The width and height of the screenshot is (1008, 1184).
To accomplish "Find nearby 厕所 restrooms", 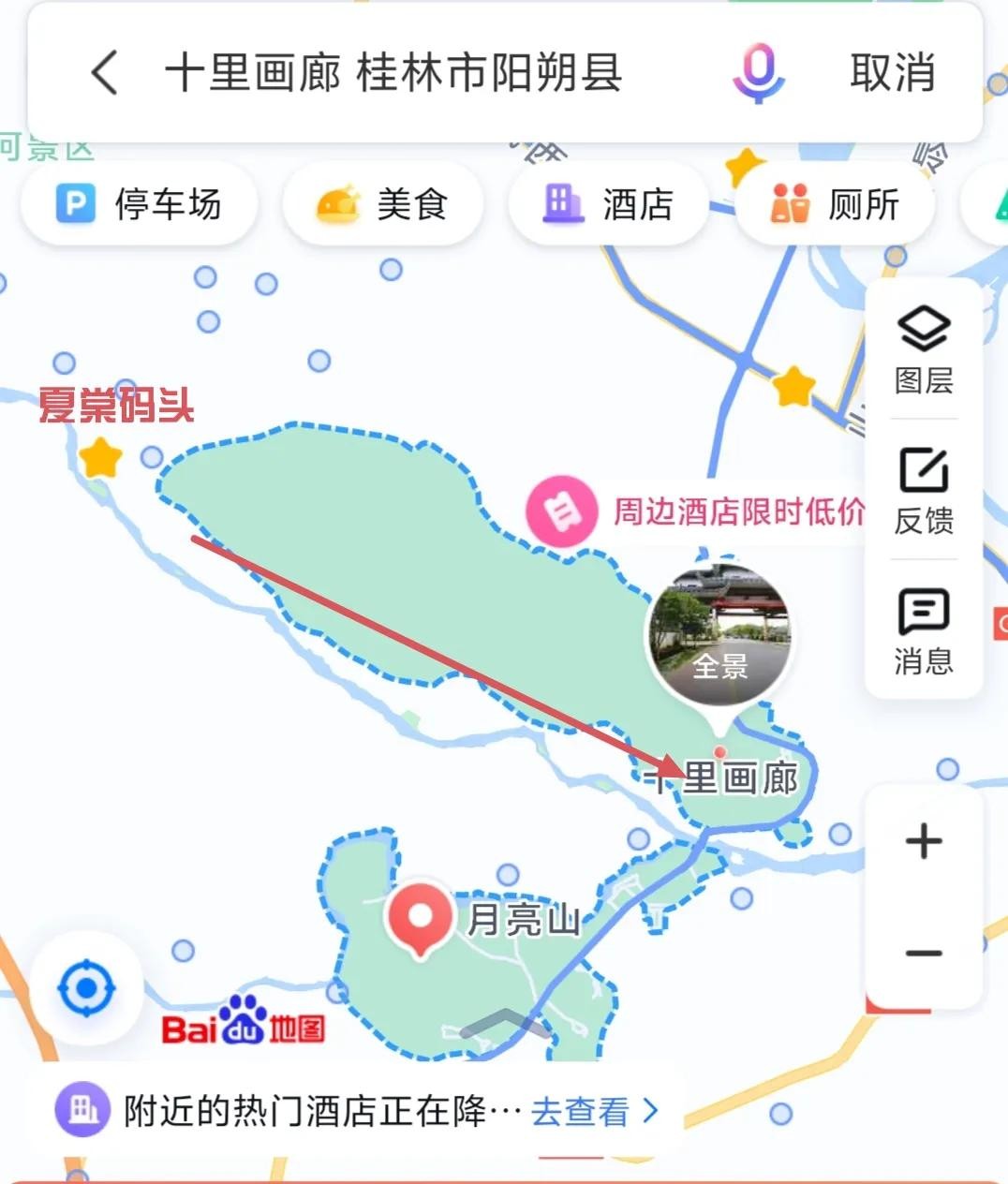I will coord(835,203).
